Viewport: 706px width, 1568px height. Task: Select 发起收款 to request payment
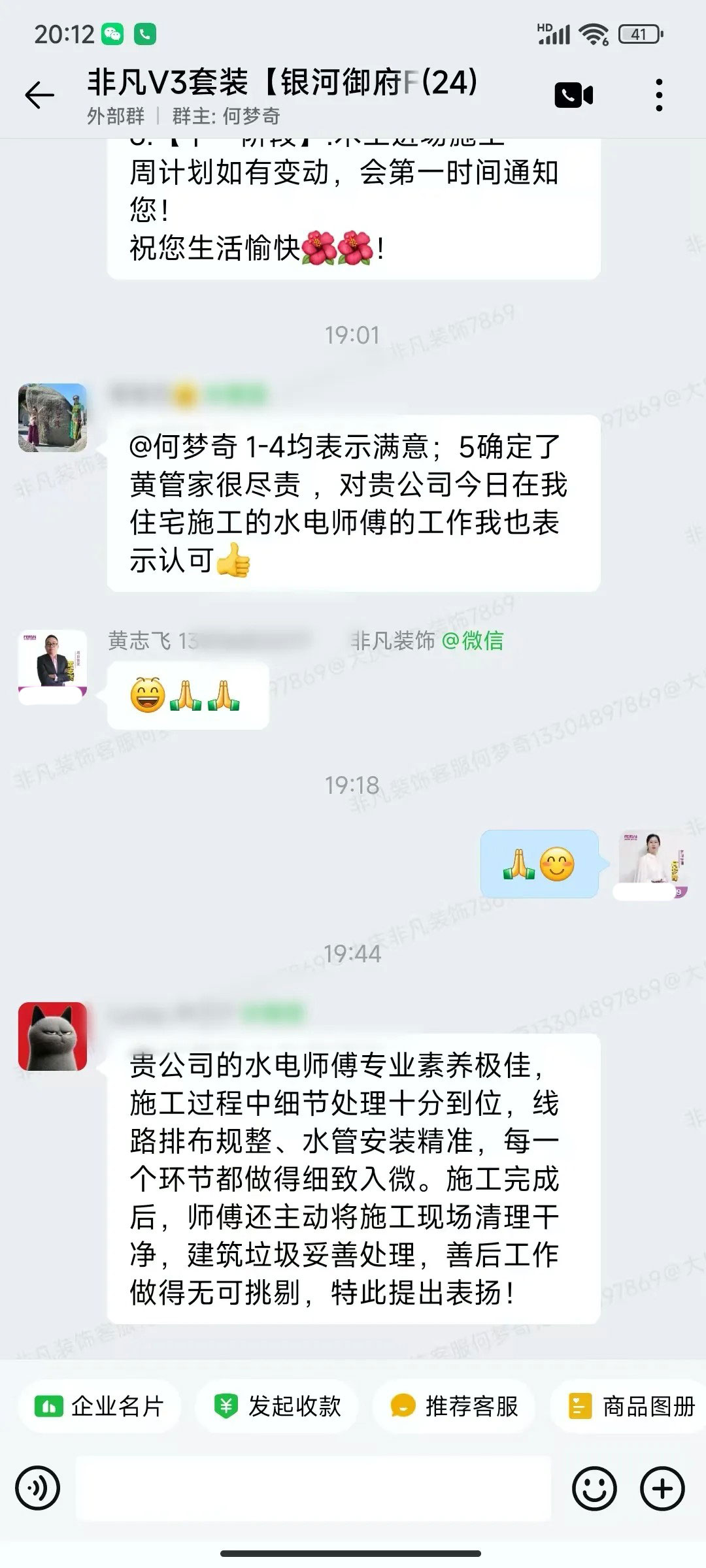(x=277, y=1406)
